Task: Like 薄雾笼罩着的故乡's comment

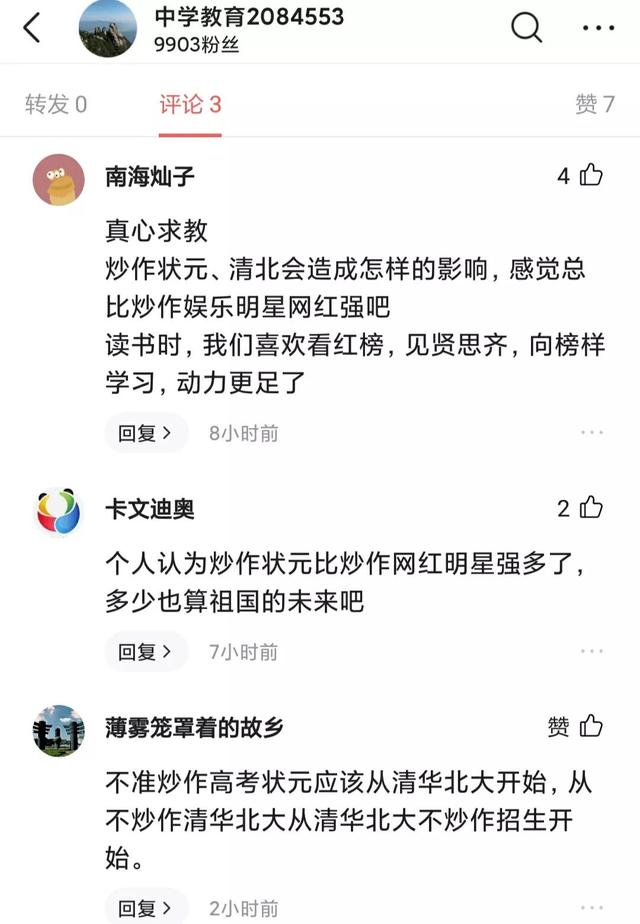Action: click(x=591, y=727)
